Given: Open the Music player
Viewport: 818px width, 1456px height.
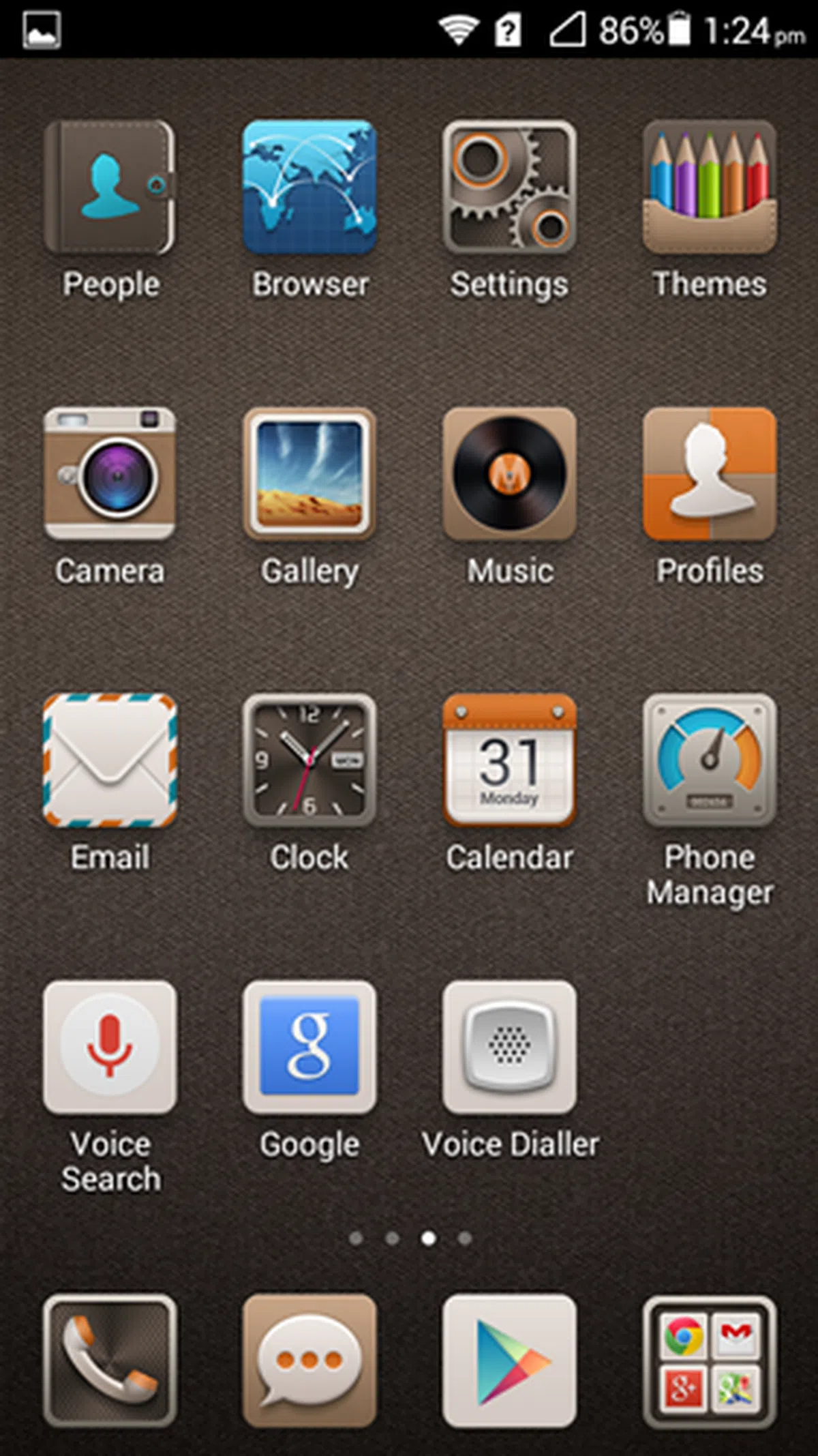Looking at the screenshot, I should click(x=509, y=474).
